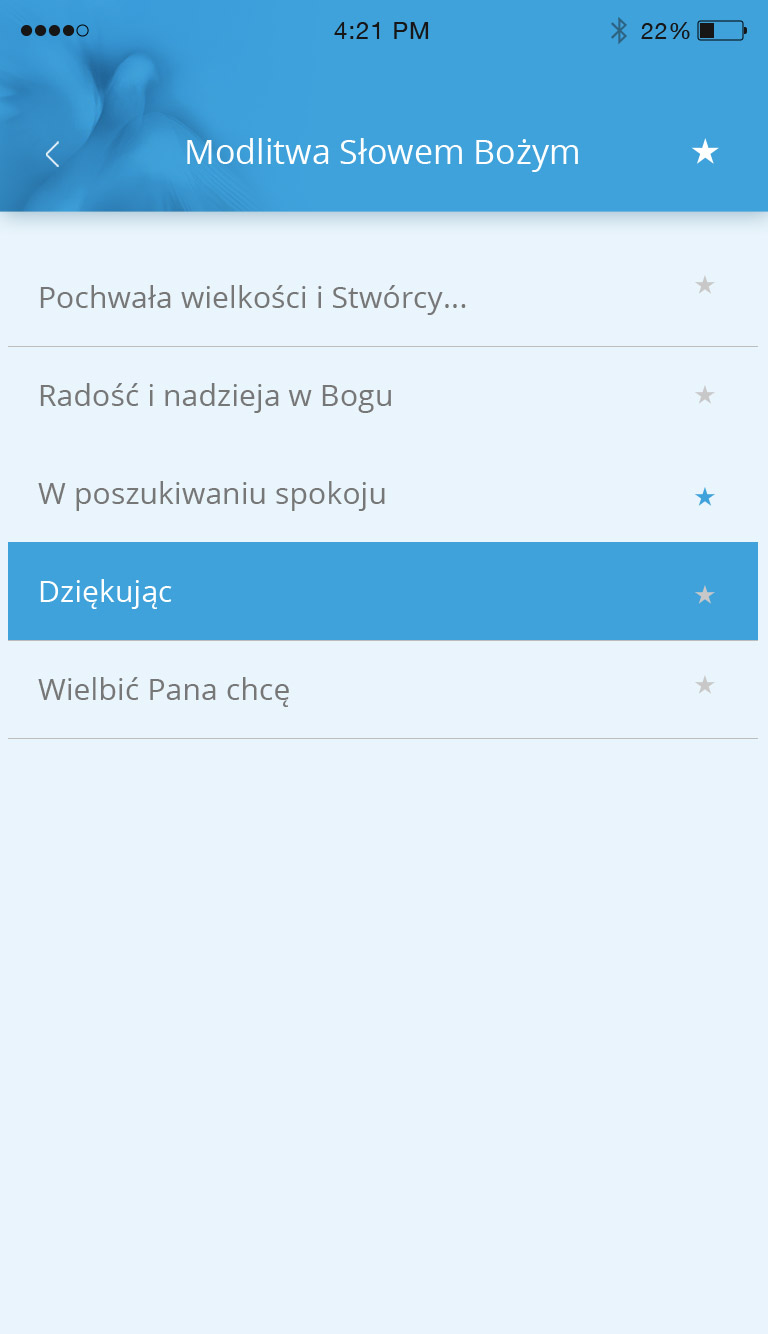
Task: Open Radość i nadzieja w Bogu
Action: [383, 396]
